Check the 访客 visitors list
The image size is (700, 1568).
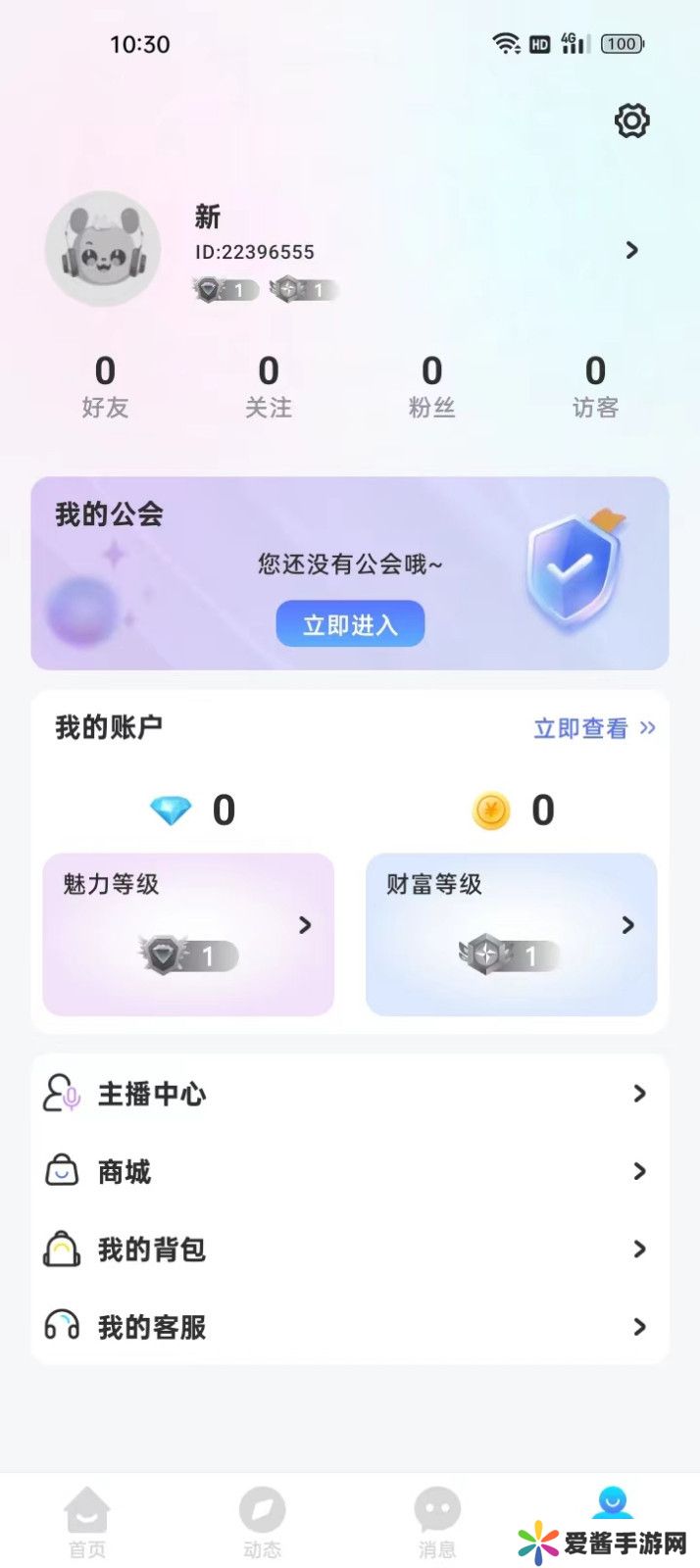595,386
